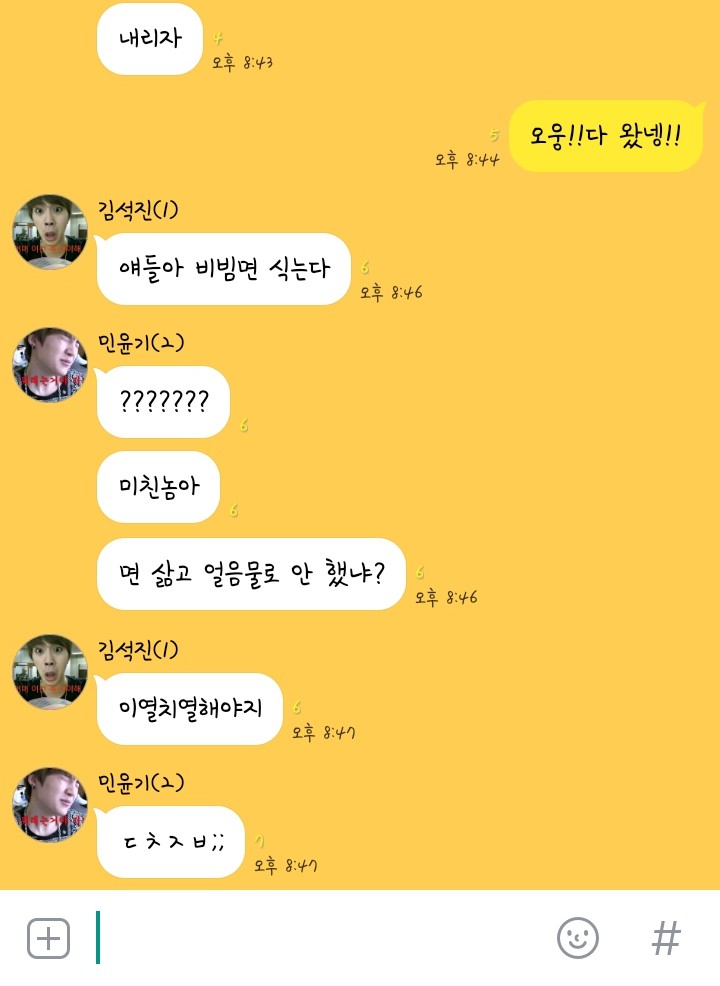The image size is (720, 986).
Task: Open 김석진's profile photo beside the 비빔면 message
Action: 50,232
